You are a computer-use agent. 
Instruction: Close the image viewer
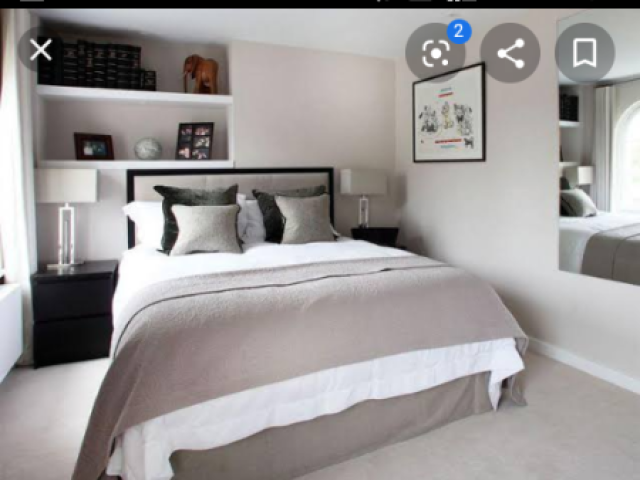(41, 49)
